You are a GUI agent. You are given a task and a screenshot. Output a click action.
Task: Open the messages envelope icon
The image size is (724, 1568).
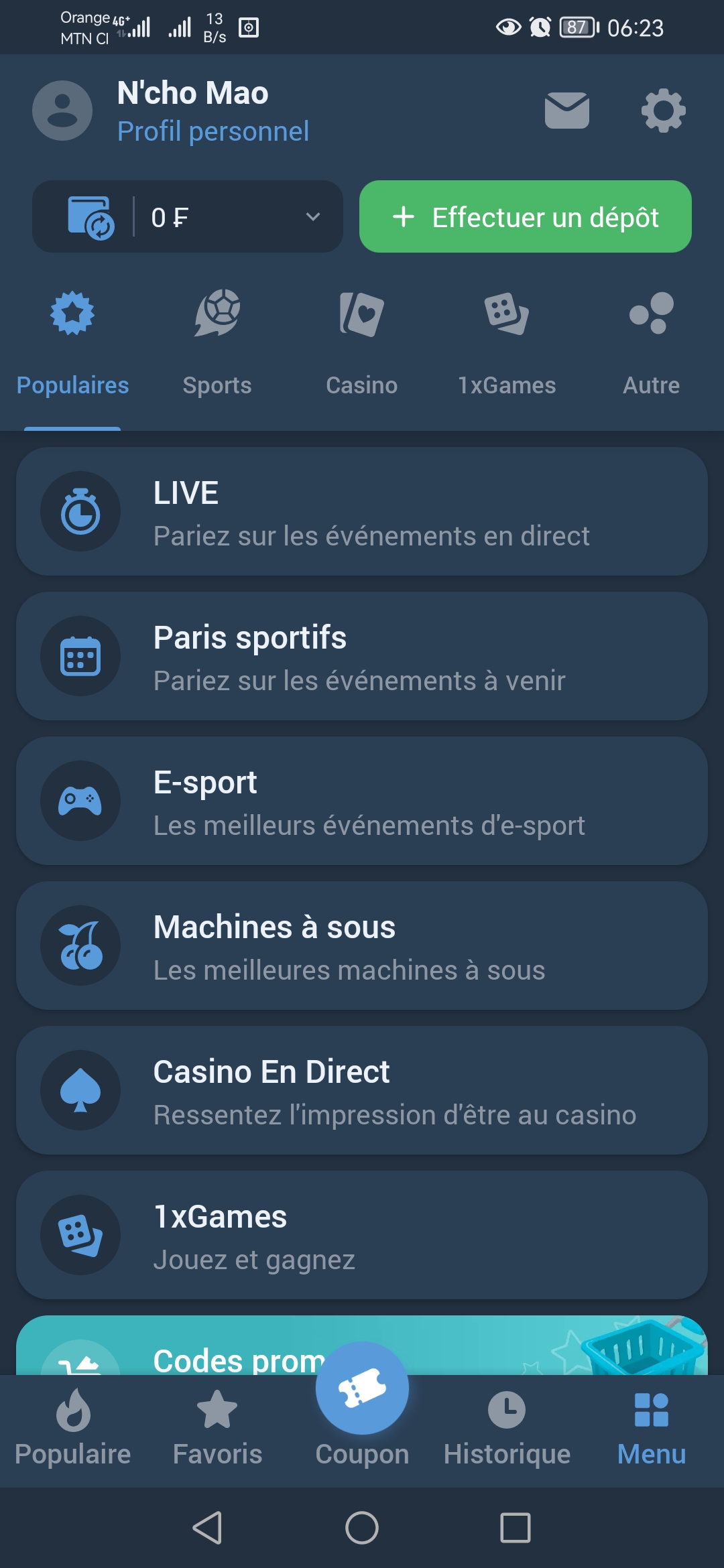coord(566,111)
